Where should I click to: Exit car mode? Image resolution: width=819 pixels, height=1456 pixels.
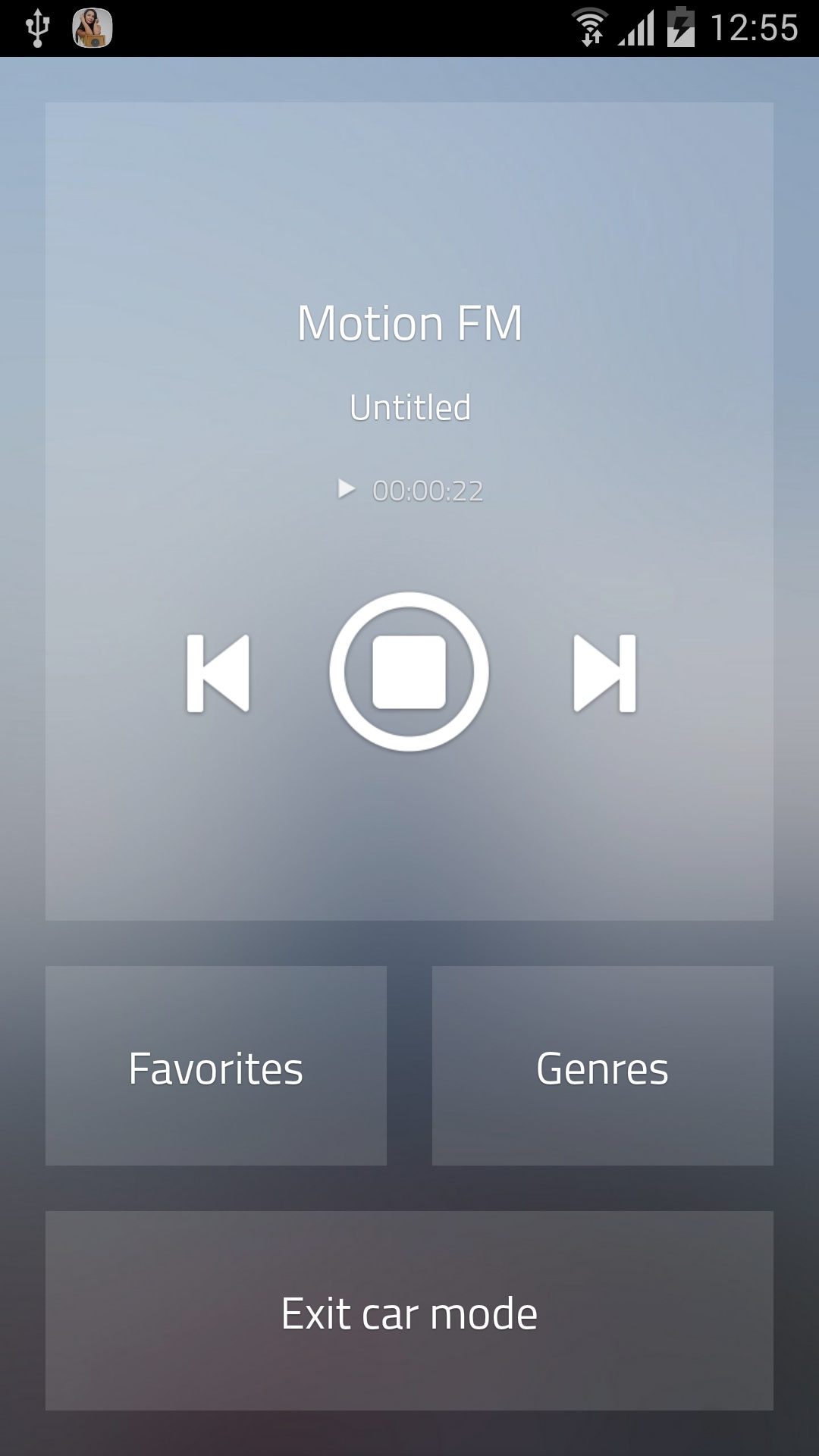(409, 1313)
